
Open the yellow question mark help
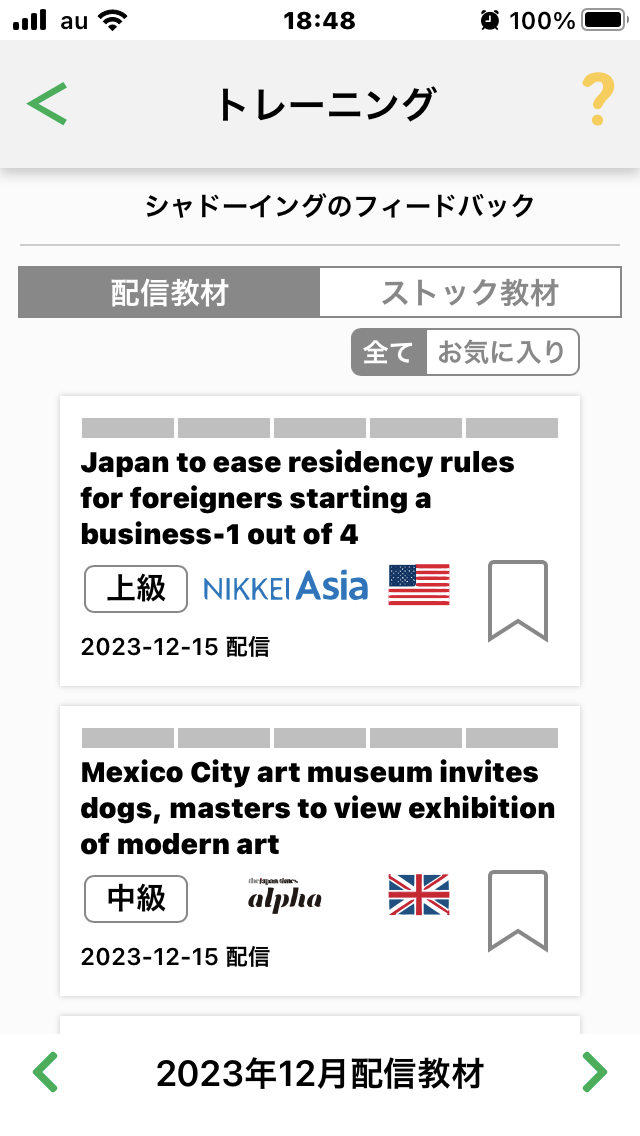(x=598, y=101)
